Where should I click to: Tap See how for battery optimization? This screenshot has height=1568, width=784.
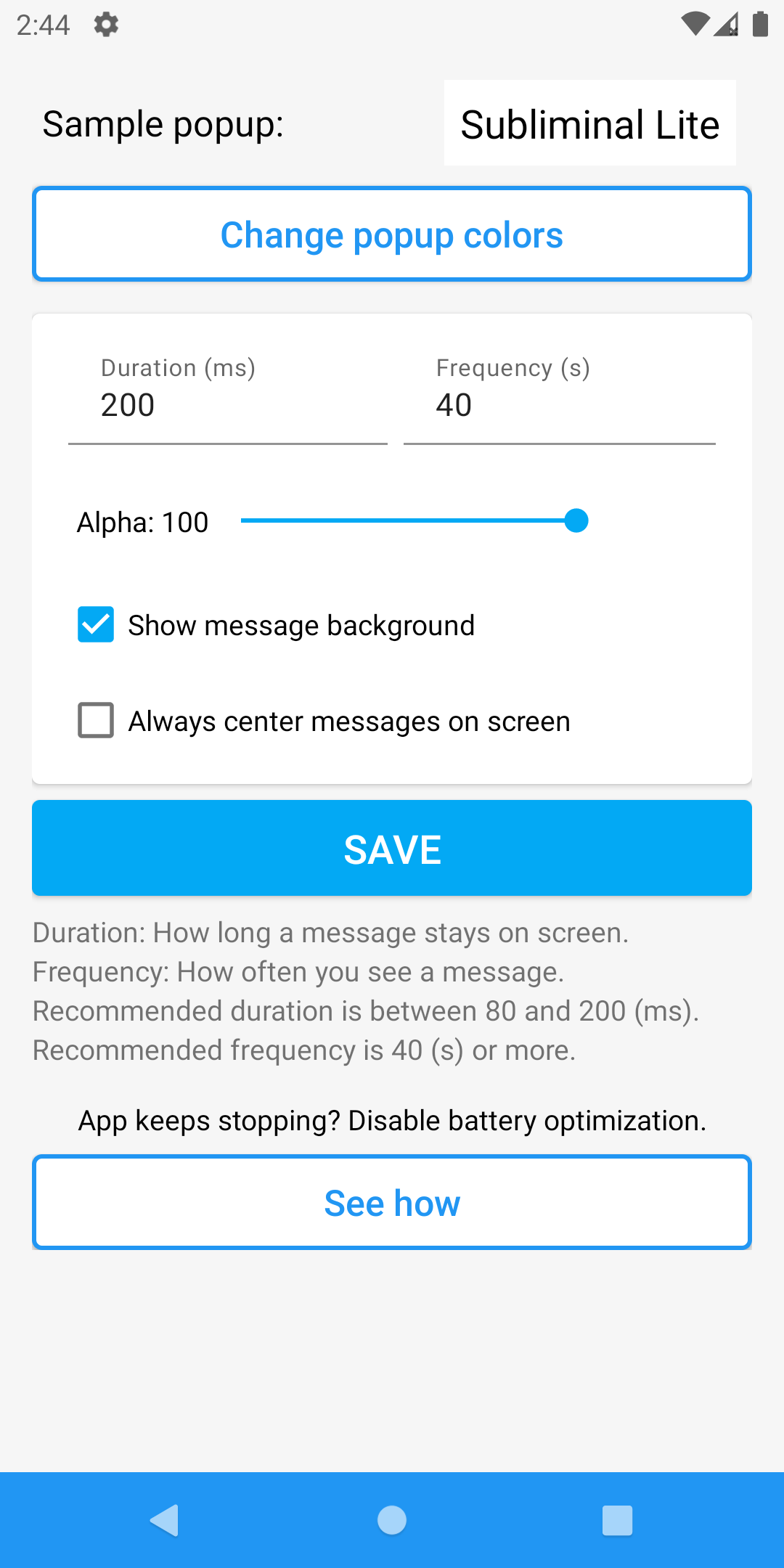pos(392,1203)
